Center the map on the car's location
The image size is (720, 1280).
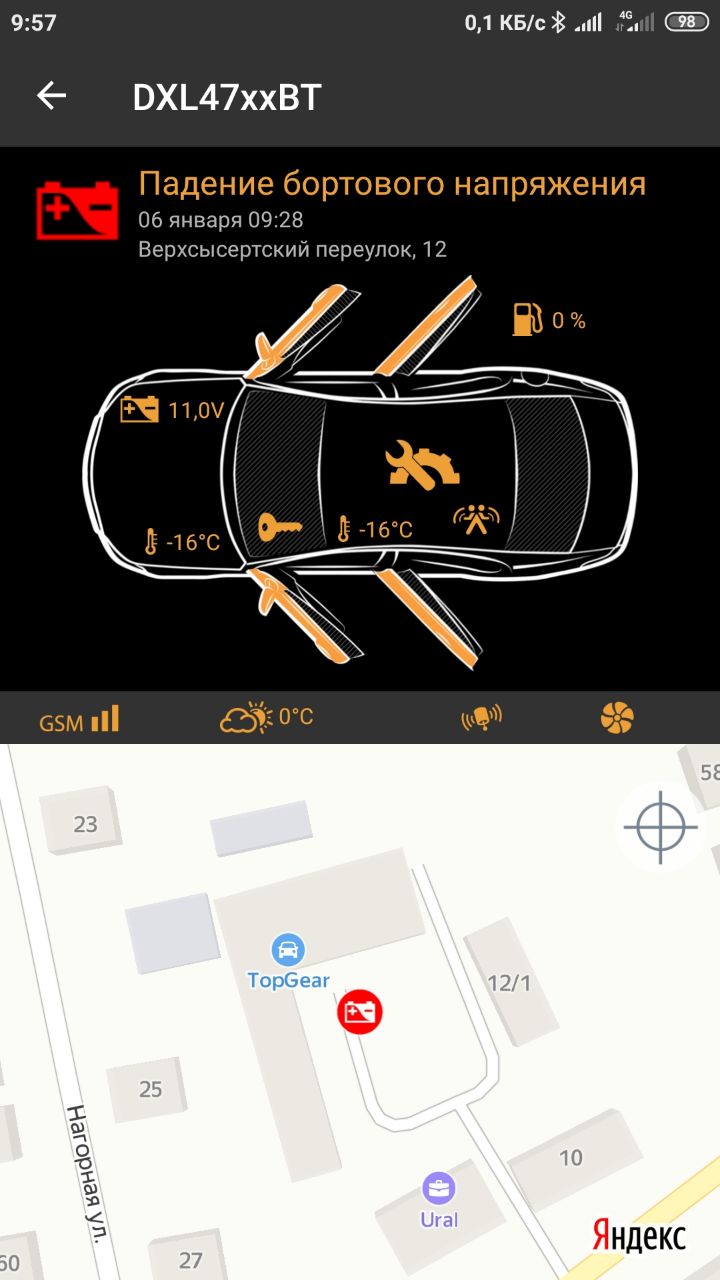pos(660,827)
